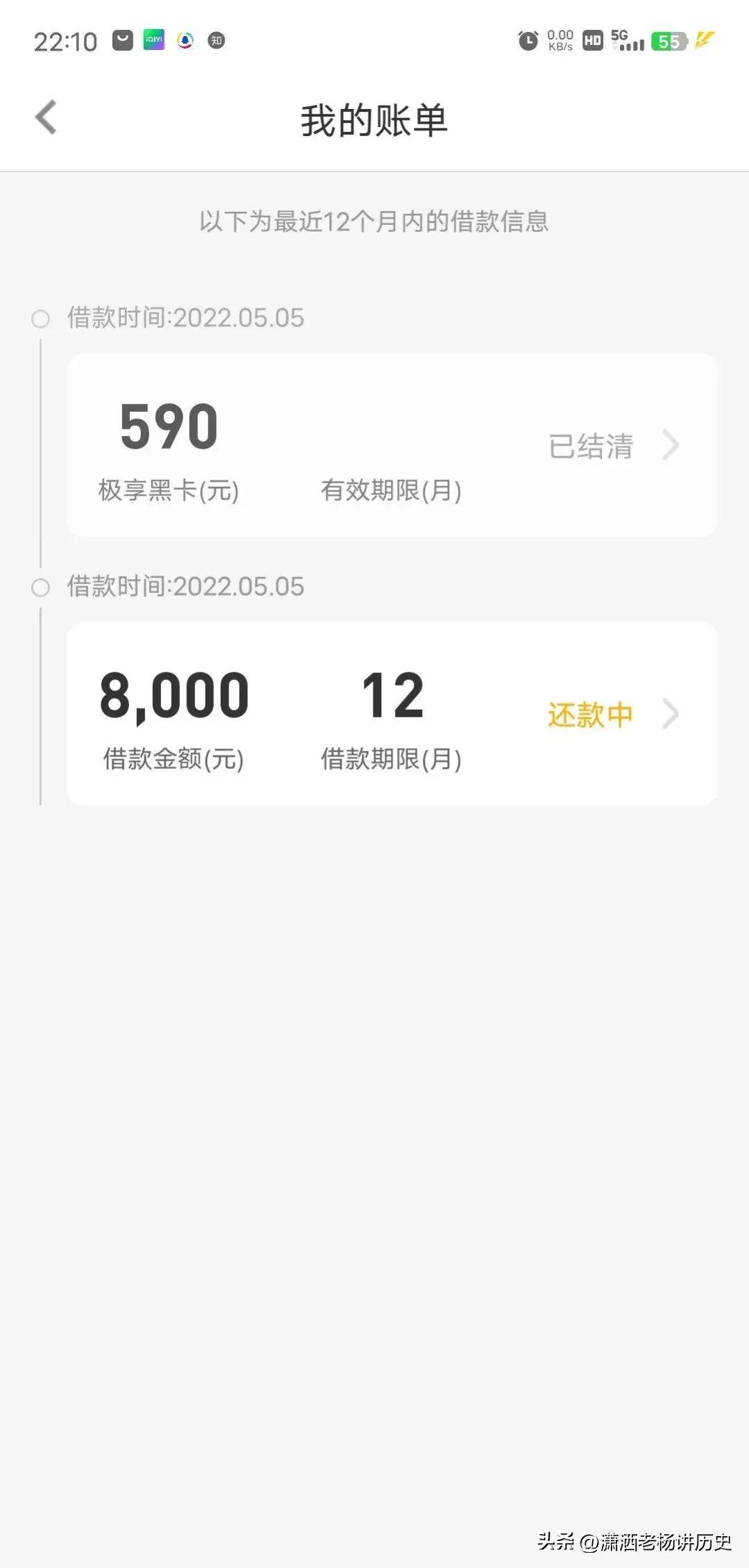This screenshot has width=749, height=1568.
Task: Tap the alarm clock icon in status bar
Action: 528,41
